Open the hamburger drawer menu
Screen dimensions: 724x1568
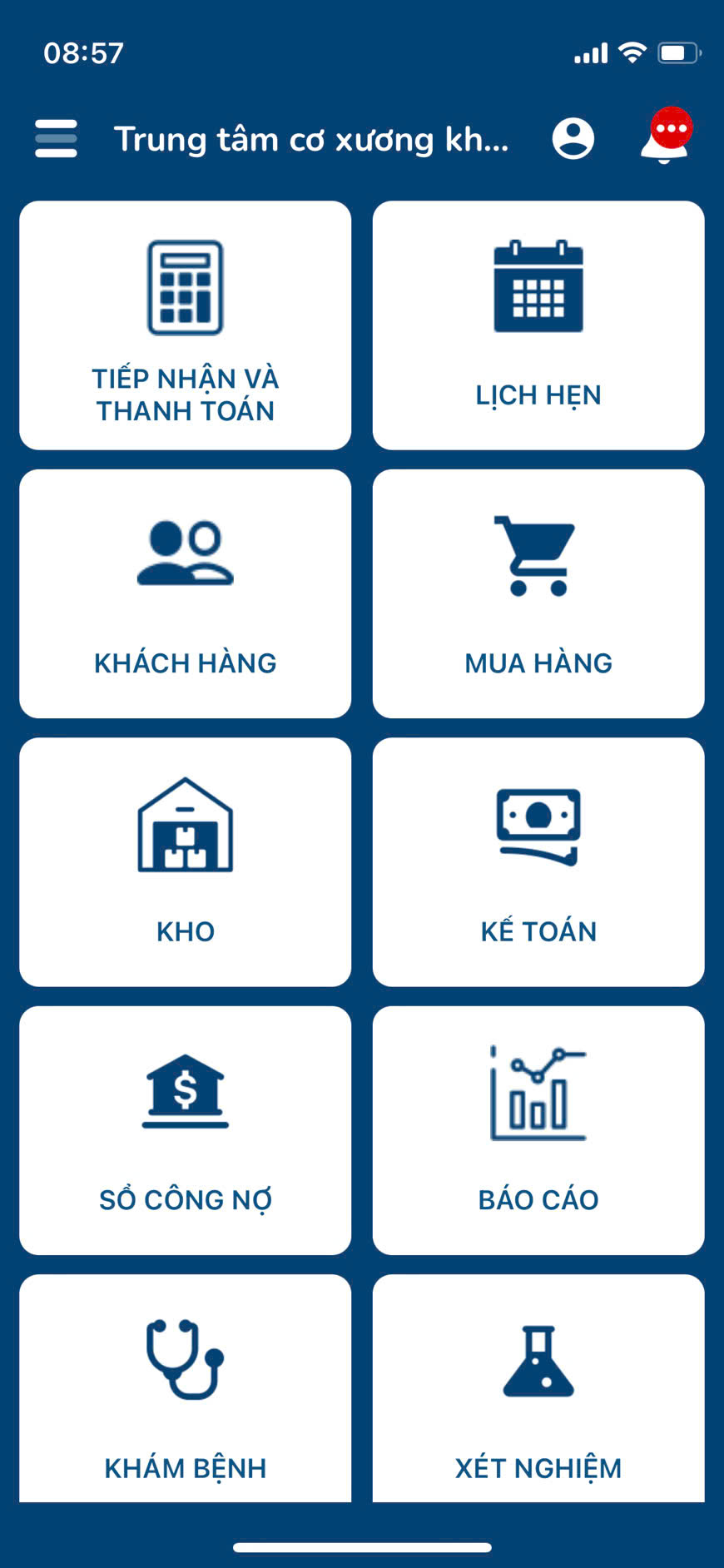pos(57,139)
